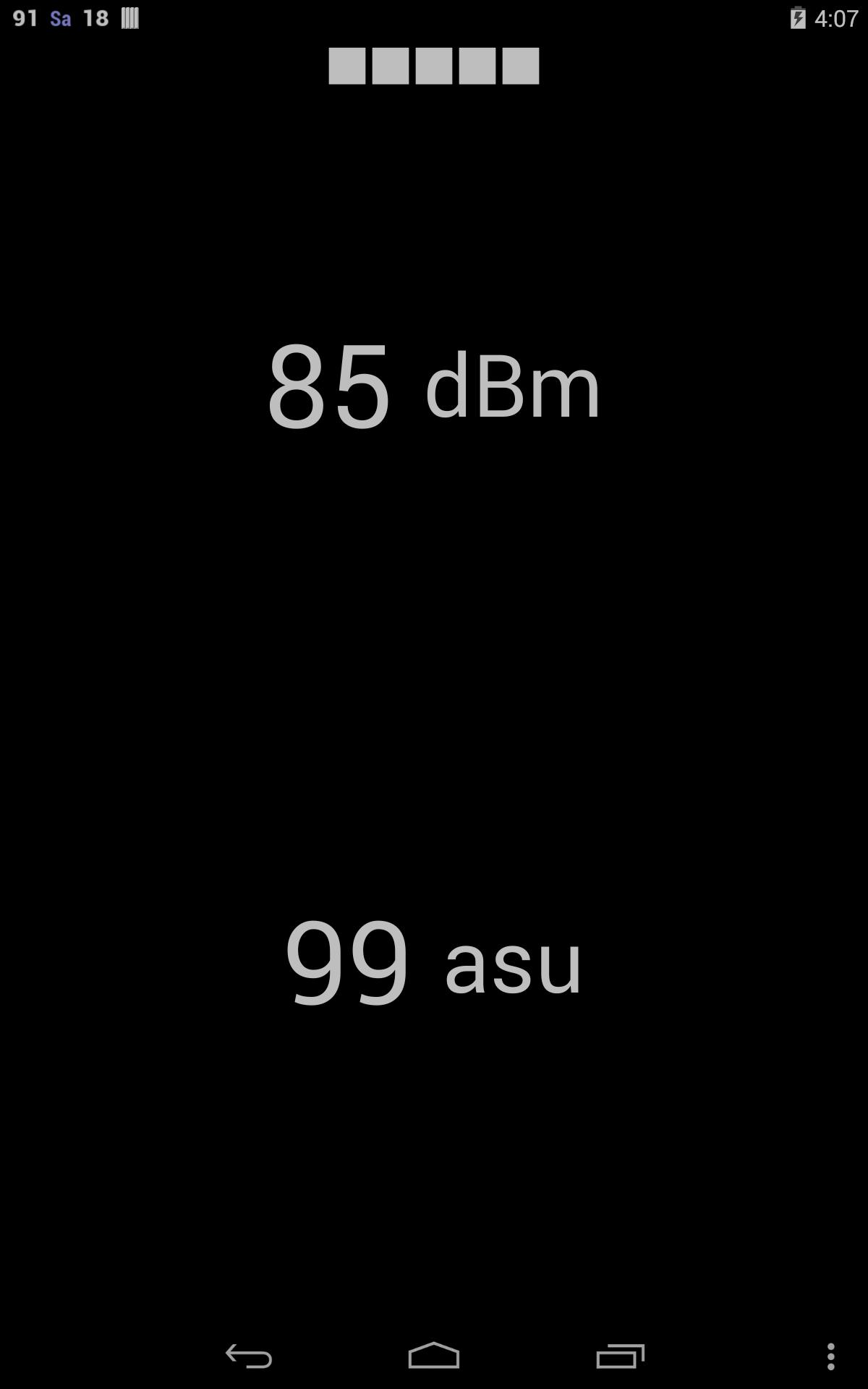Open the recent apps view
The image size is (868, 1389).
(x=620, y=1356)
